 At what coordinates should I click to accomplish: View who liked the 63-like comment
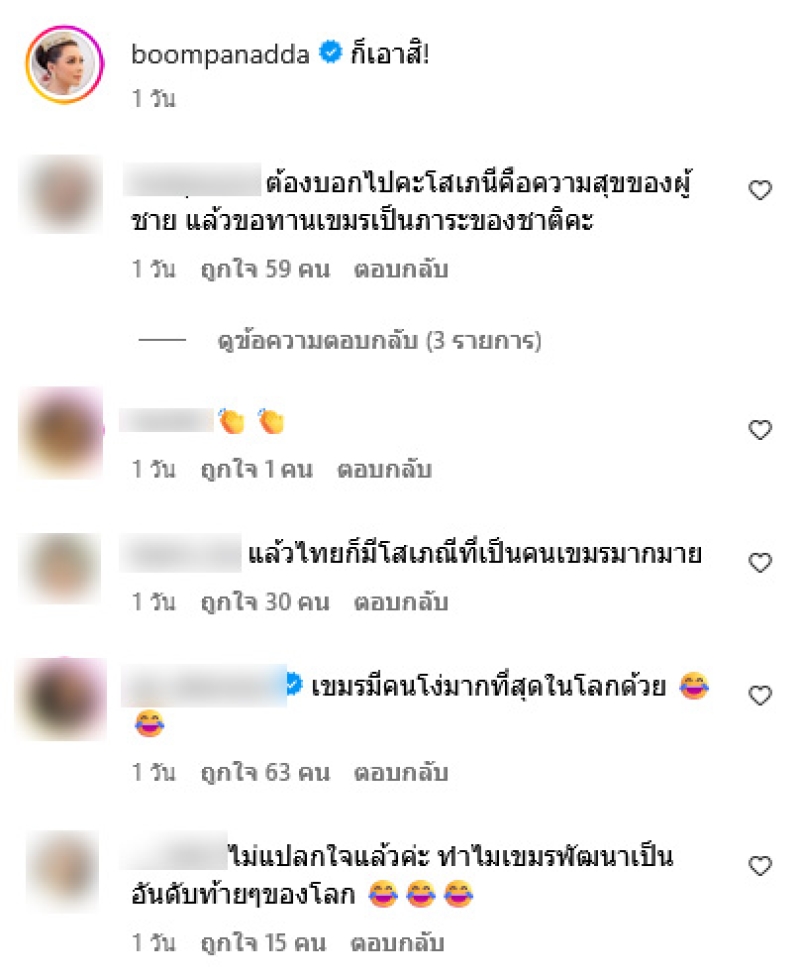[x=264, y=772]
